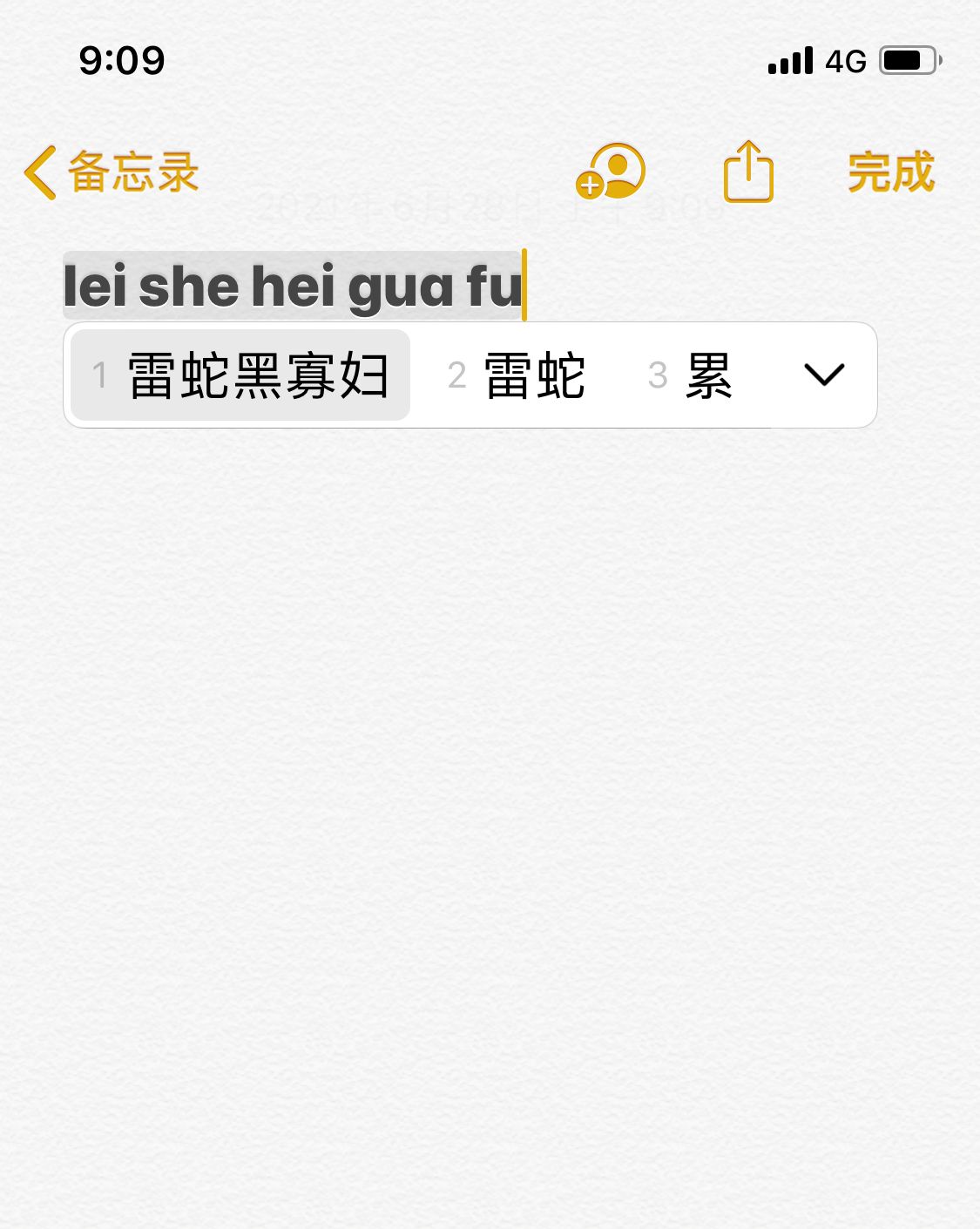Tap the back chevron arrow
The width and height of the screenshot is (980, 1229).
[x=39, y=172]
